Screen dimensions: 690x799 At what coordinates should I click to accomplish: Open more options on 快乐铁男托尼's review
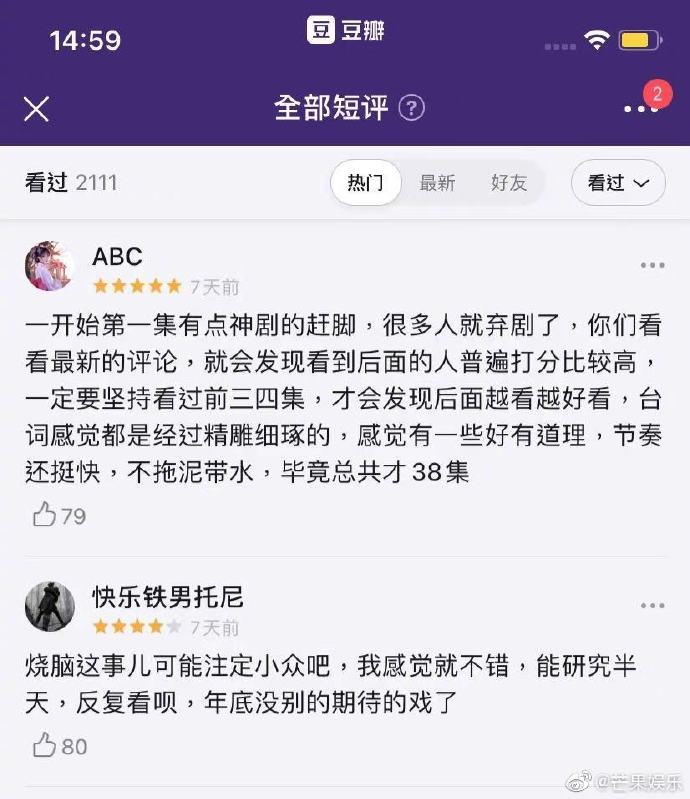[652, 606]
